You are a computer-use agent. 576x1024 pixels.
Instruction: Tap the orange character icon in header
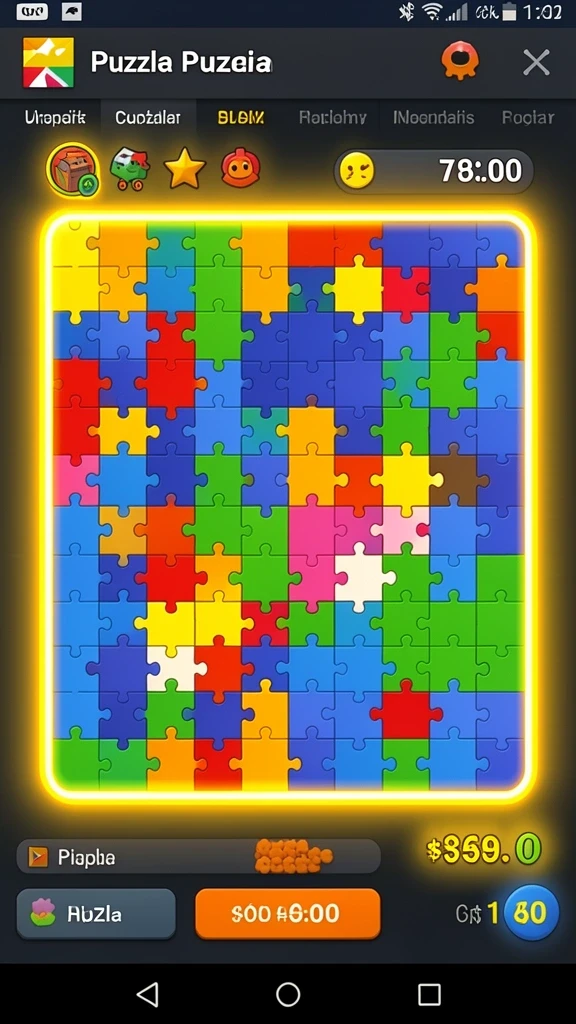(460, 61)
